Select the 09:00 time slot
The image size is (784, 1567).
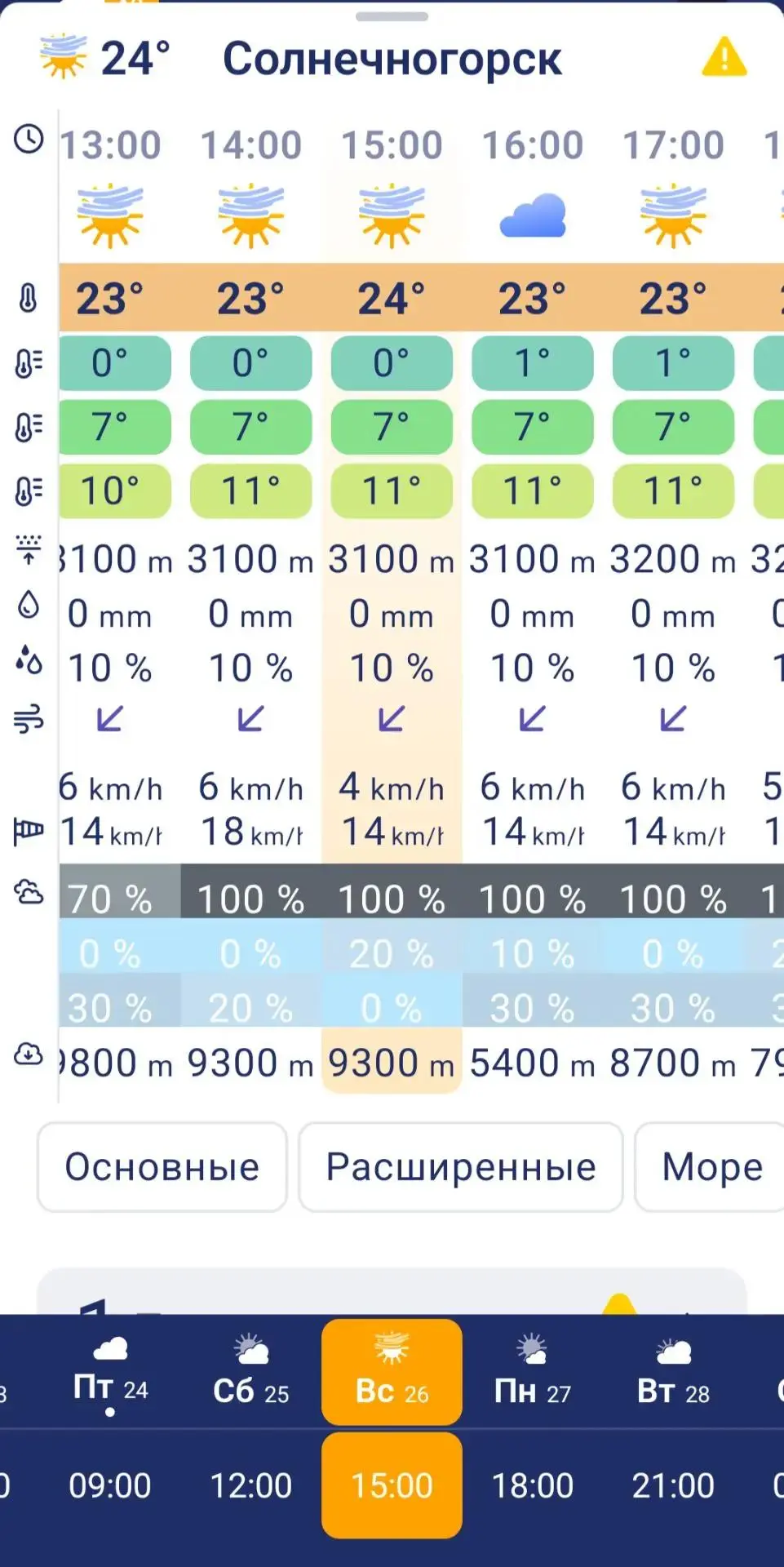click(110, 1485)
